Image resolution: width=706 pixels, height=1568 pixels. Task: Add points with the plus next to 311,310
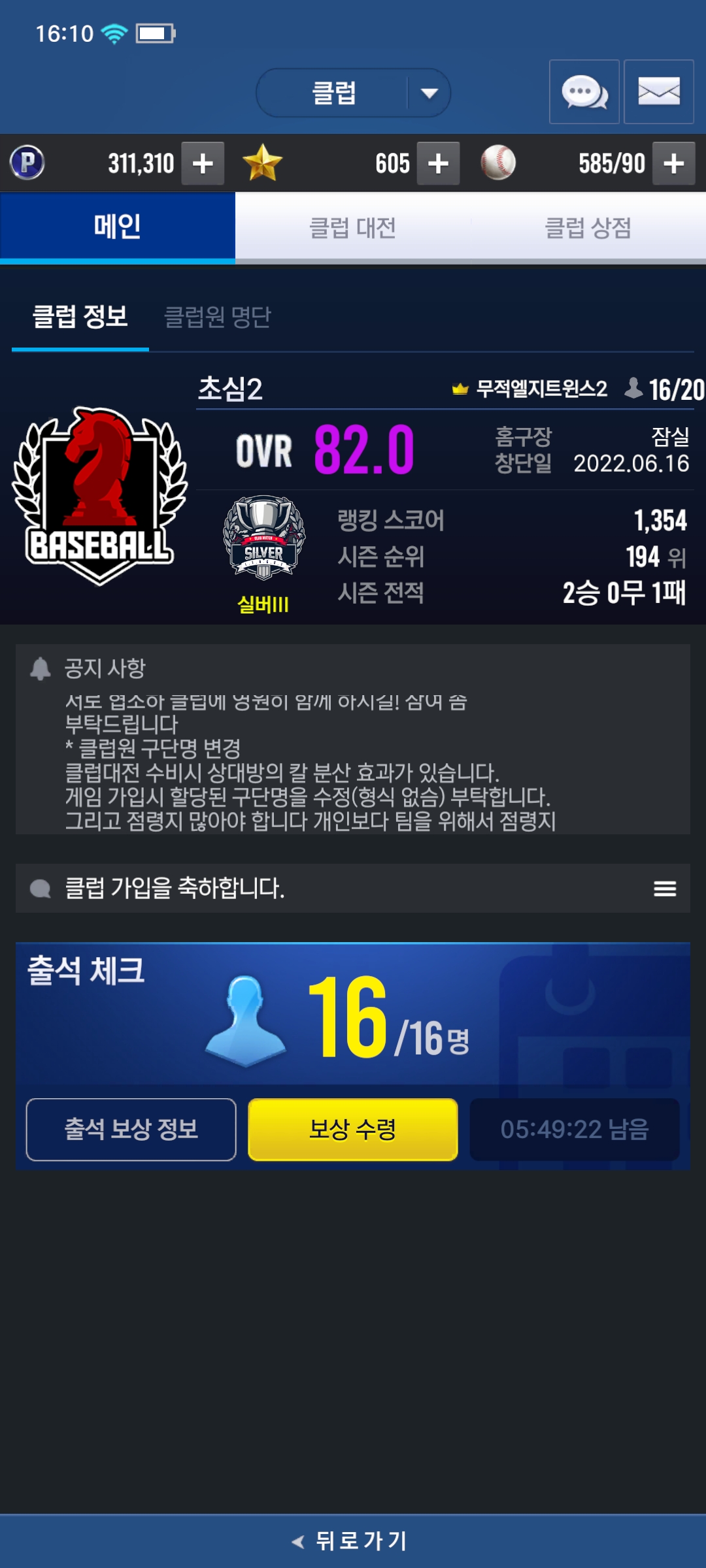point(203,163)
